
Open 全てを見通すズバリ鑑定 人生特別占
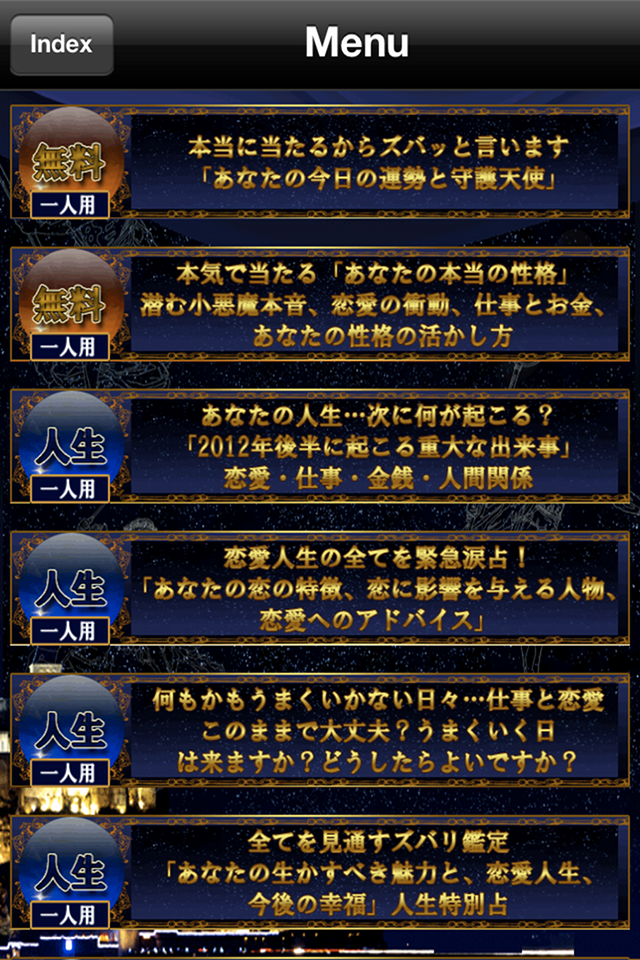point(376,873)
